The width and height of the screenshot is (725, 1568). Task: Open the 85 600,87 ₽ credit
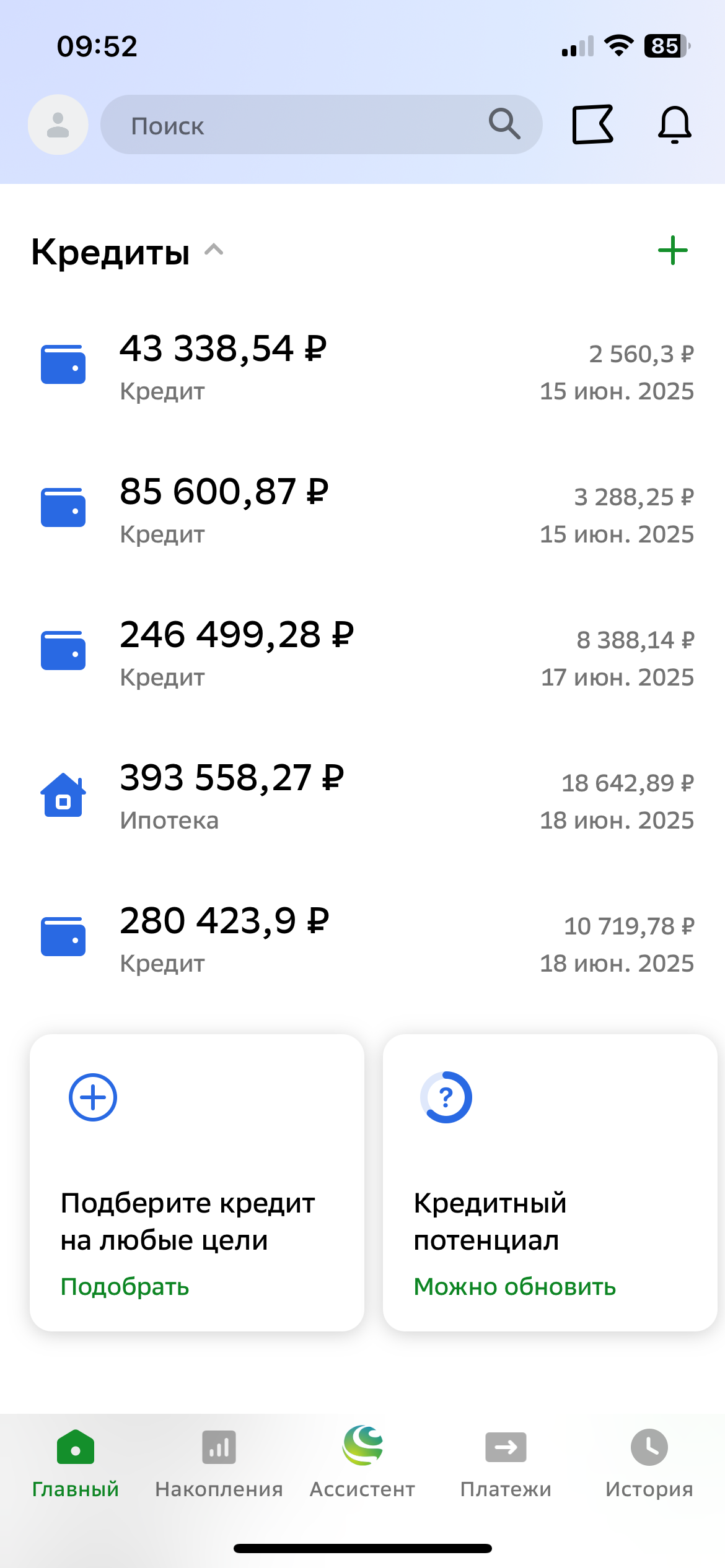tap(362, 511)
